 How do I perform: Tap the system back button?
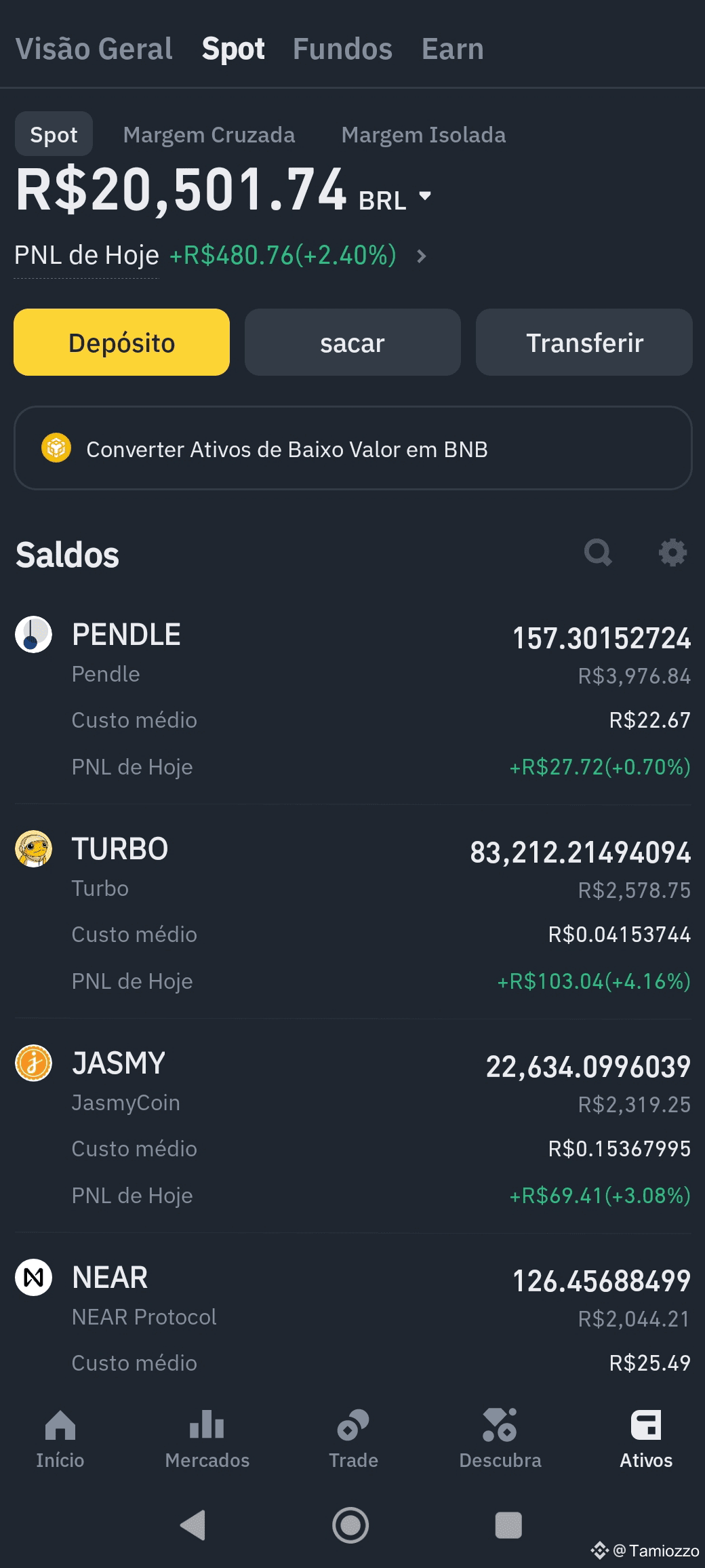point(193,1525)
